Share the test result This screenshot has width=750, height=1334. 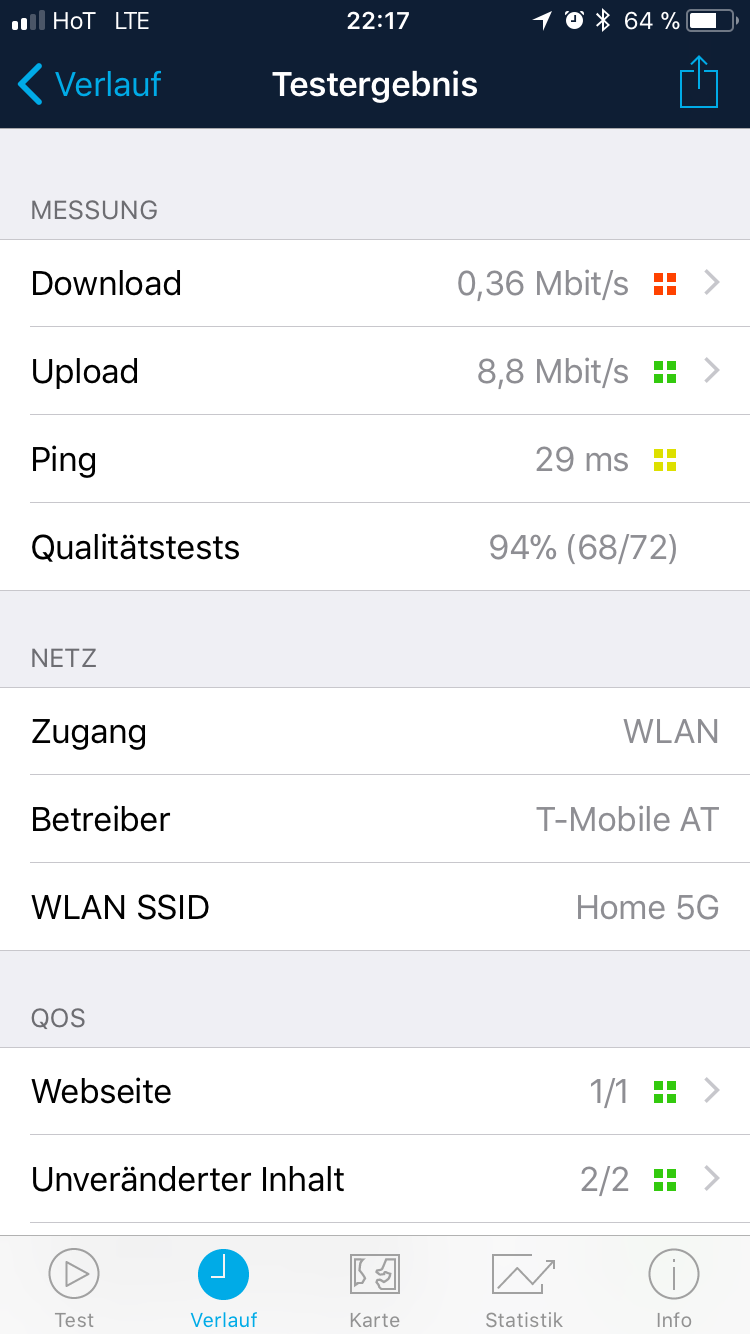click(x=699, y=82)
